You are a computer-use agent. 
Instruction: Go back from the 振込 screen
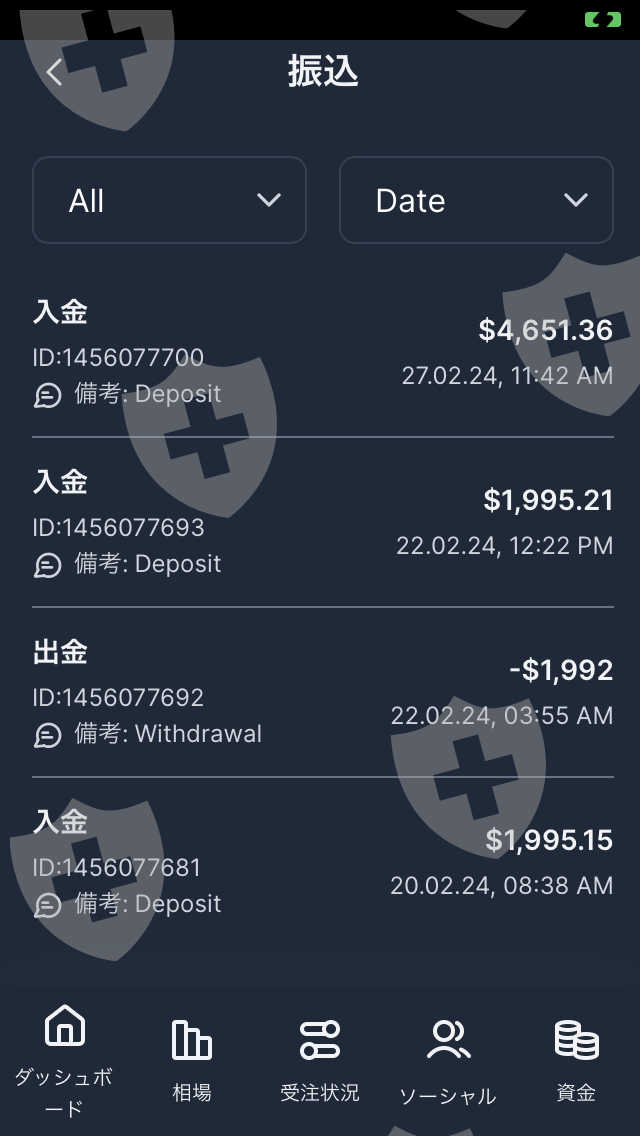pos(55,72)
